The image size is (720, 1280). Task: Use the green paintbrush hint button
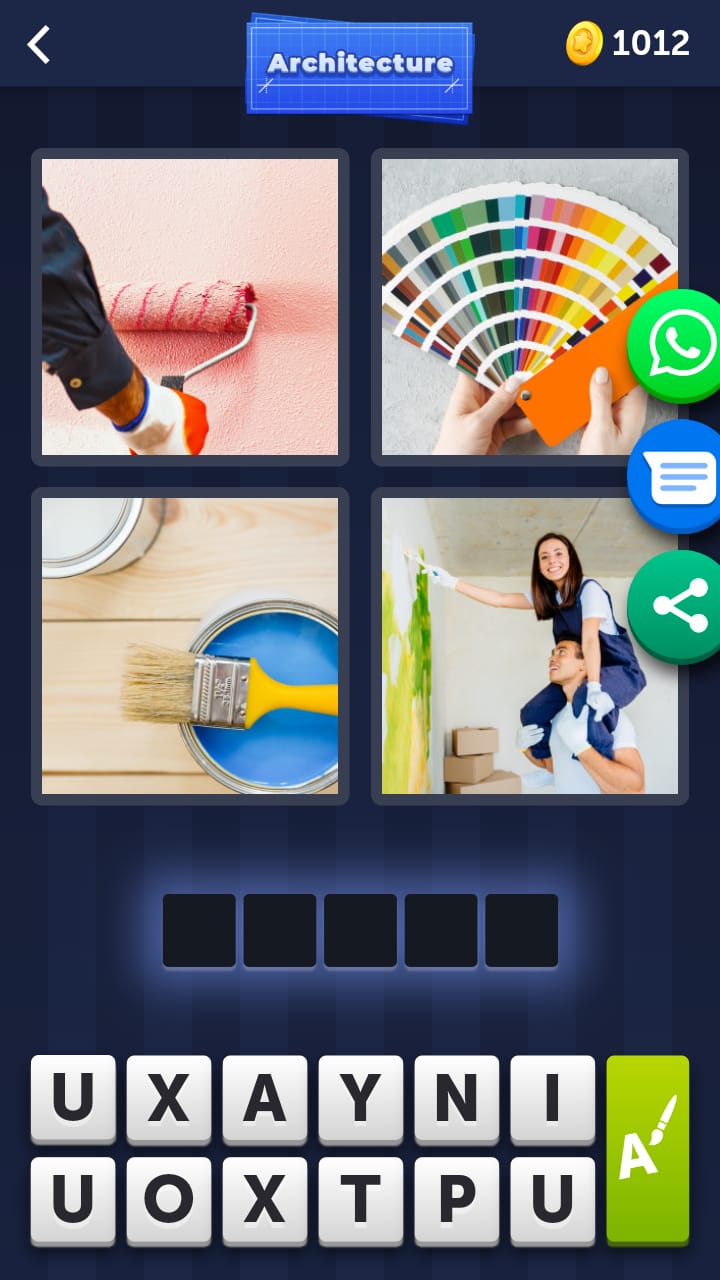(648, 1150)
